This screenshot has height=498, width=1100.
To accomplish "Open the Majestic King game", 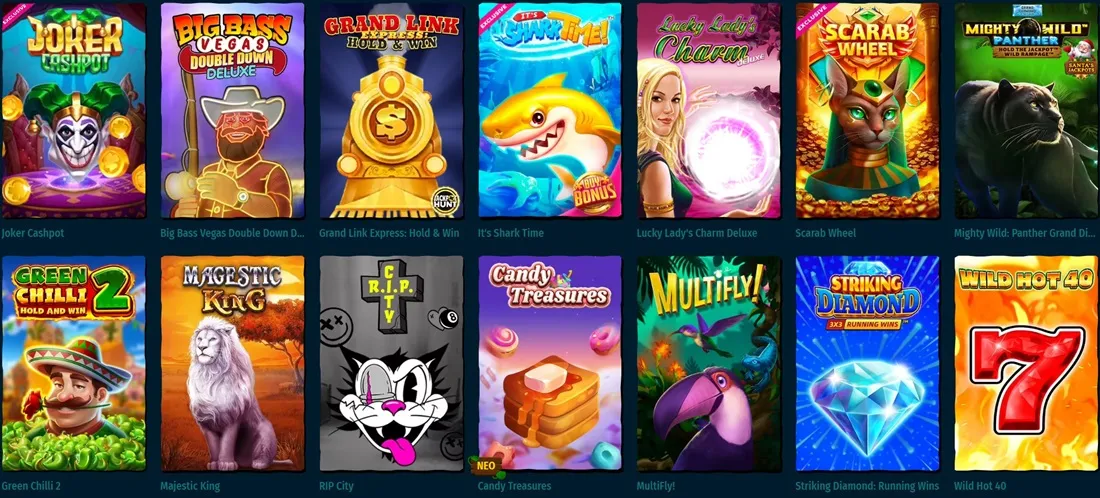I will [x=232, y=362].
